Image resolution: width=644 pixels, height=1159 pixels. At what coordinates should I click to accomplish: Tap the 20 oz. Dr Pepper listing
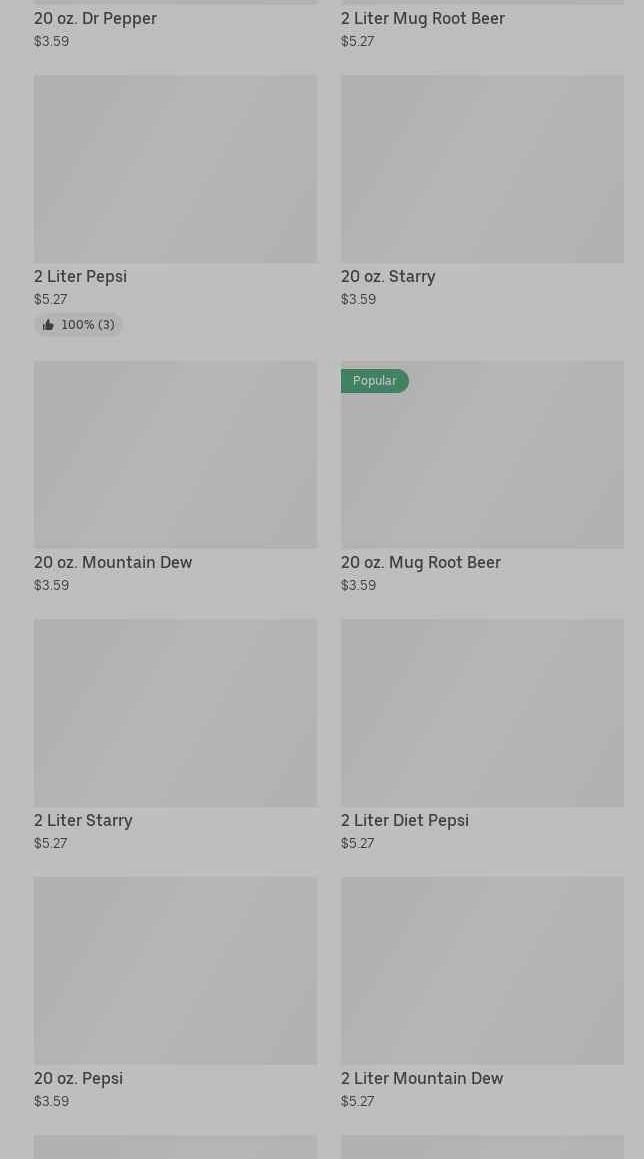(x=95, y=19)
